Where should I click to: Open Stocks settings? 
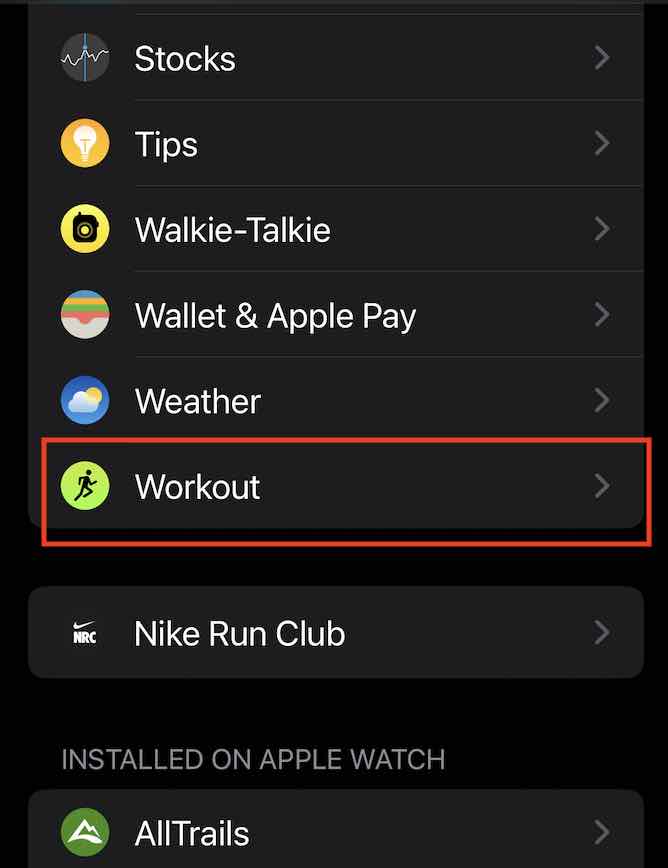click(335, 59)
